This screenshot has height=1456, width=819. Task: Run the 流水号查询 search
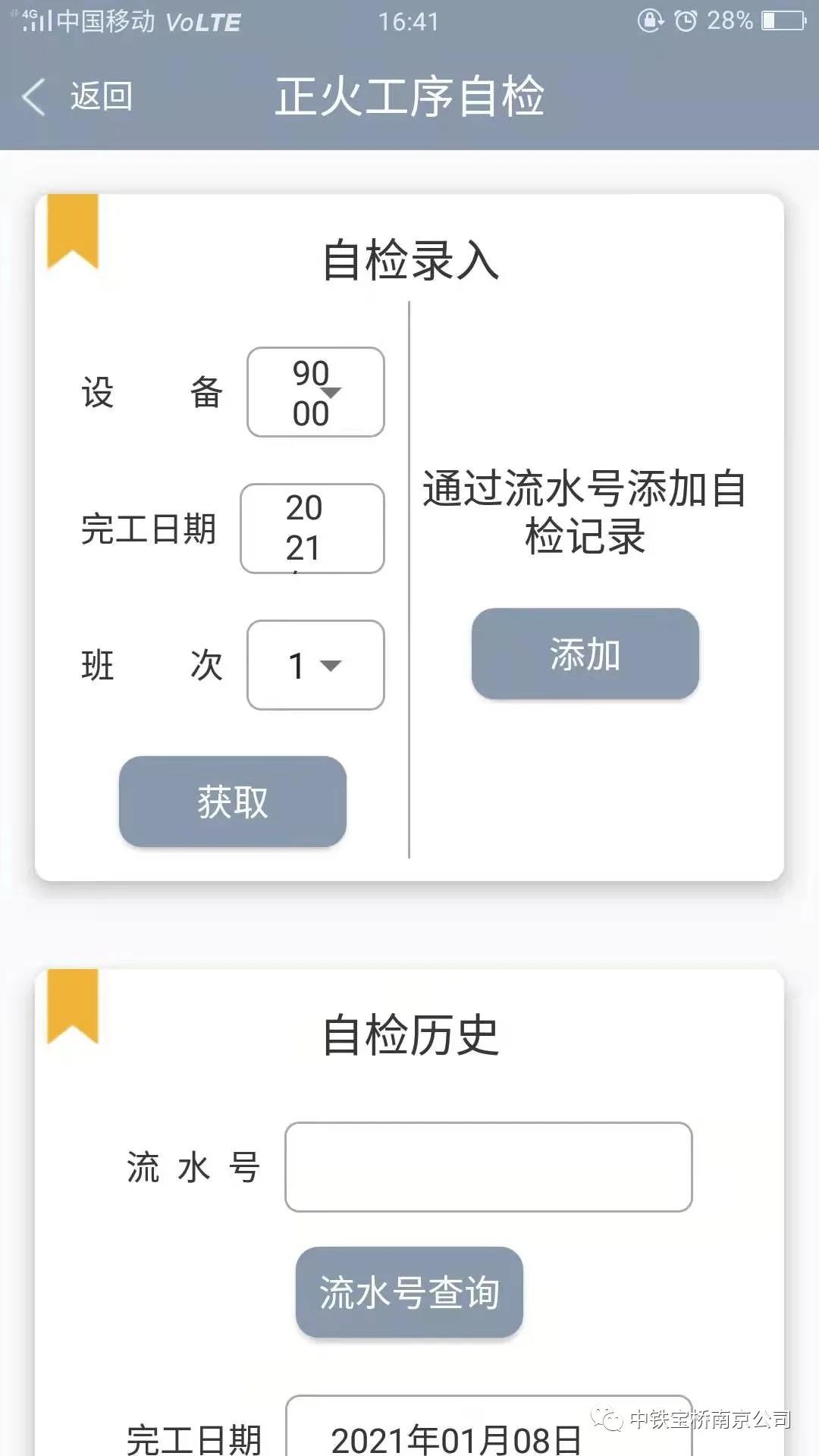[409, 1292]
